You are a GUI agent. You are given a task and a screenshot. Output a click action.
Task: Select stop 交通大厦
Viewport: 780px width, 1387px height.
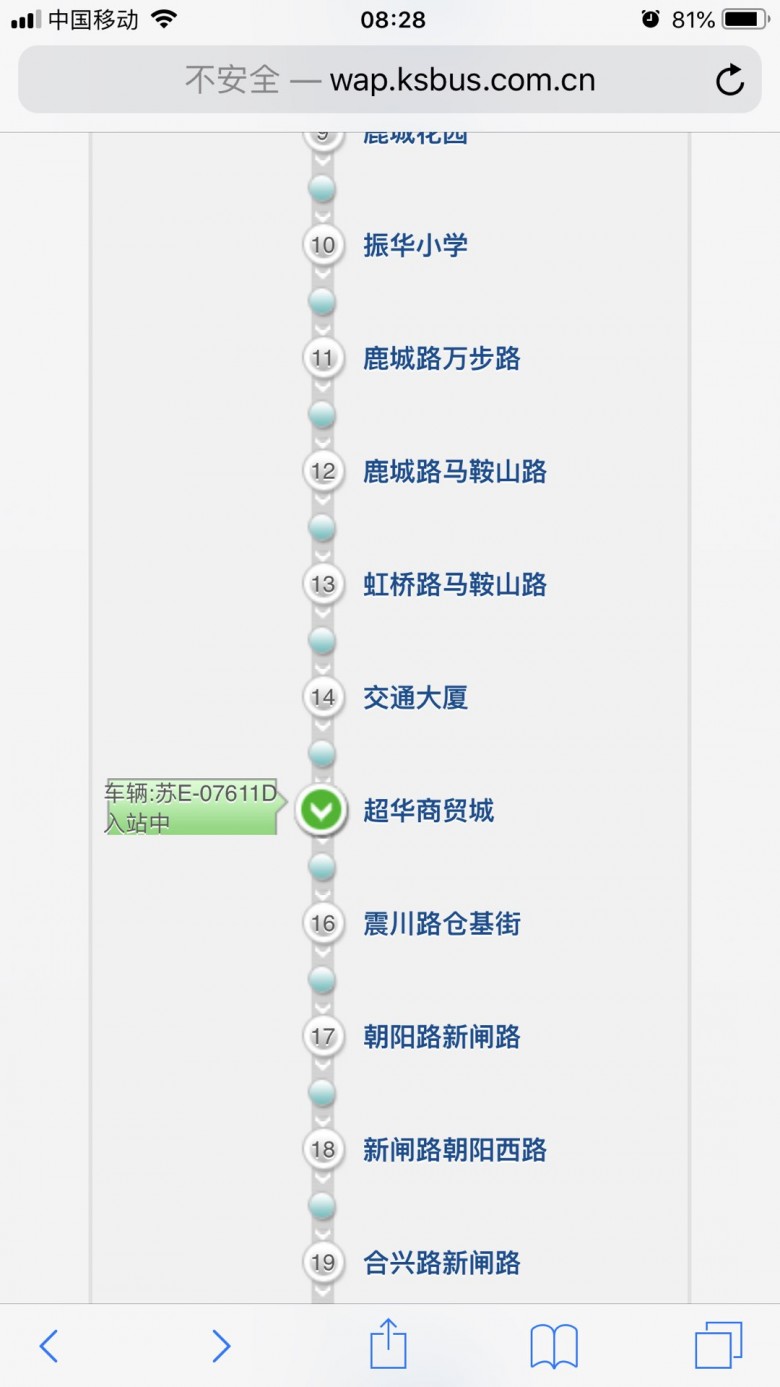[x=415, y=697]
